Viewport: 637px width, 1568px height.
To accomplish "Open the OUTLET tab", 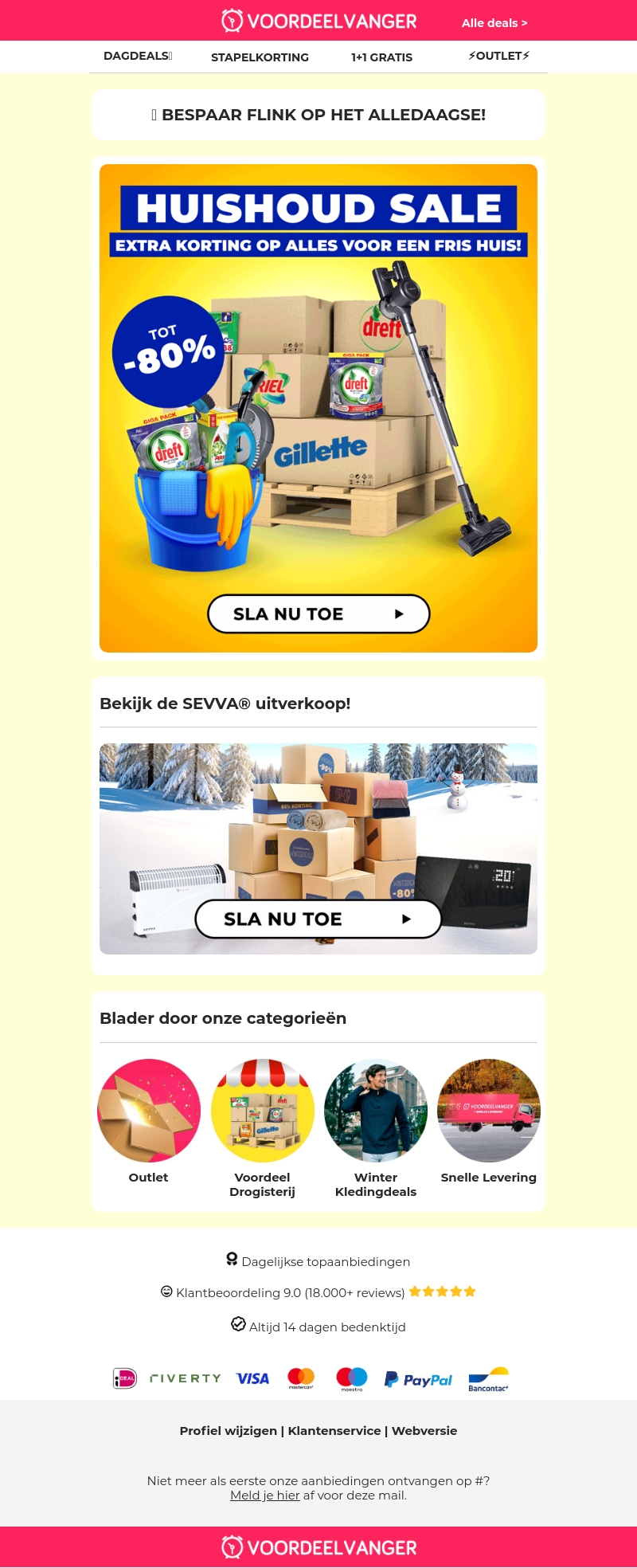I will [498, 56].
